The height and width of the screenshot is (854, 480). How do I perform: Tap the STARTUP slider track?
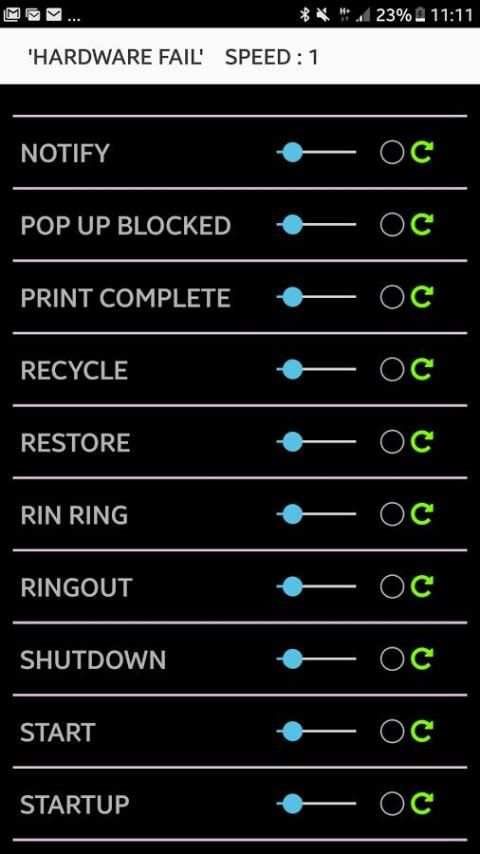tap(316, 803)
